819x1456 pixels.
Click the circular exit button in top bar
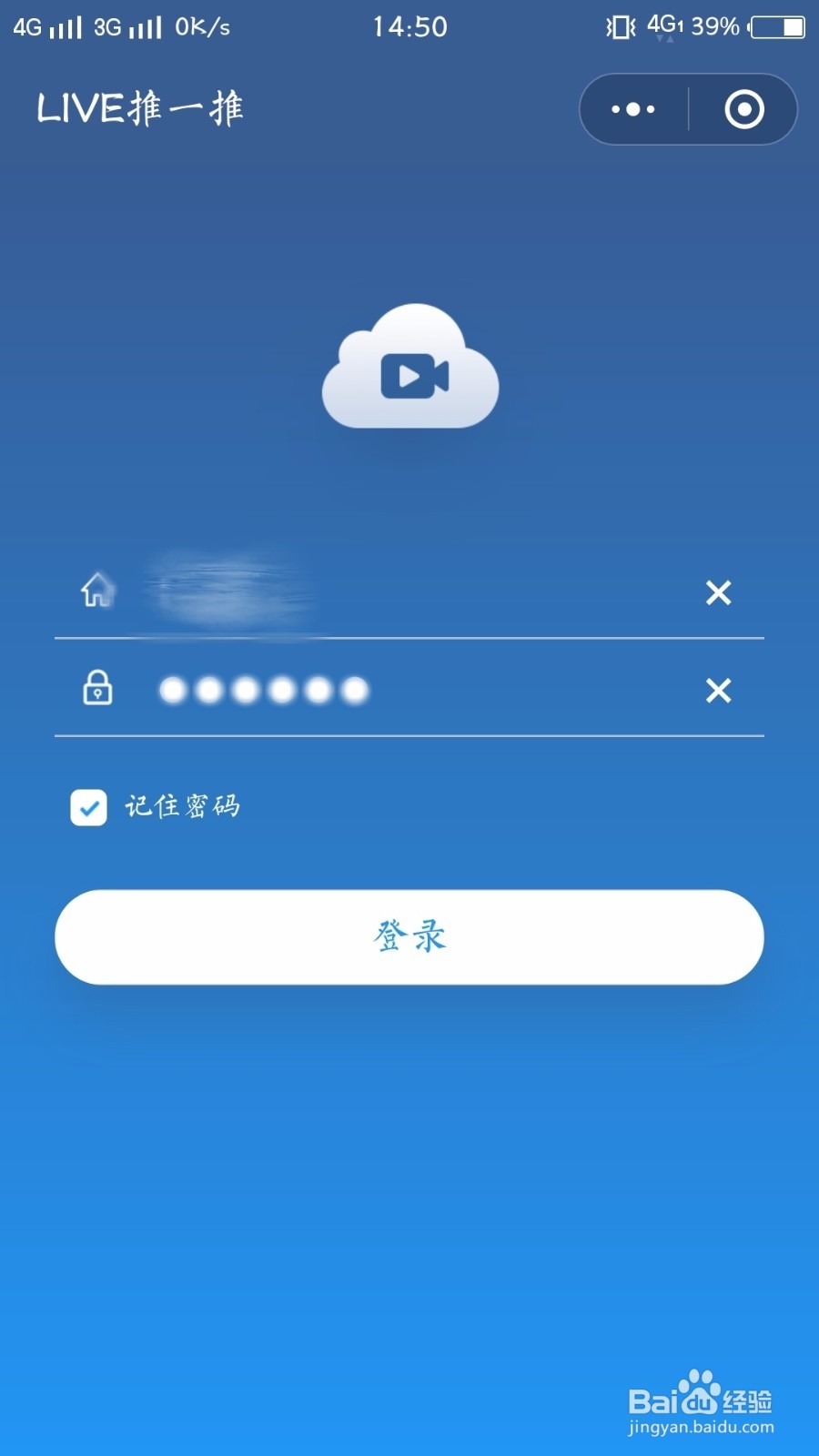pos(743,108)
